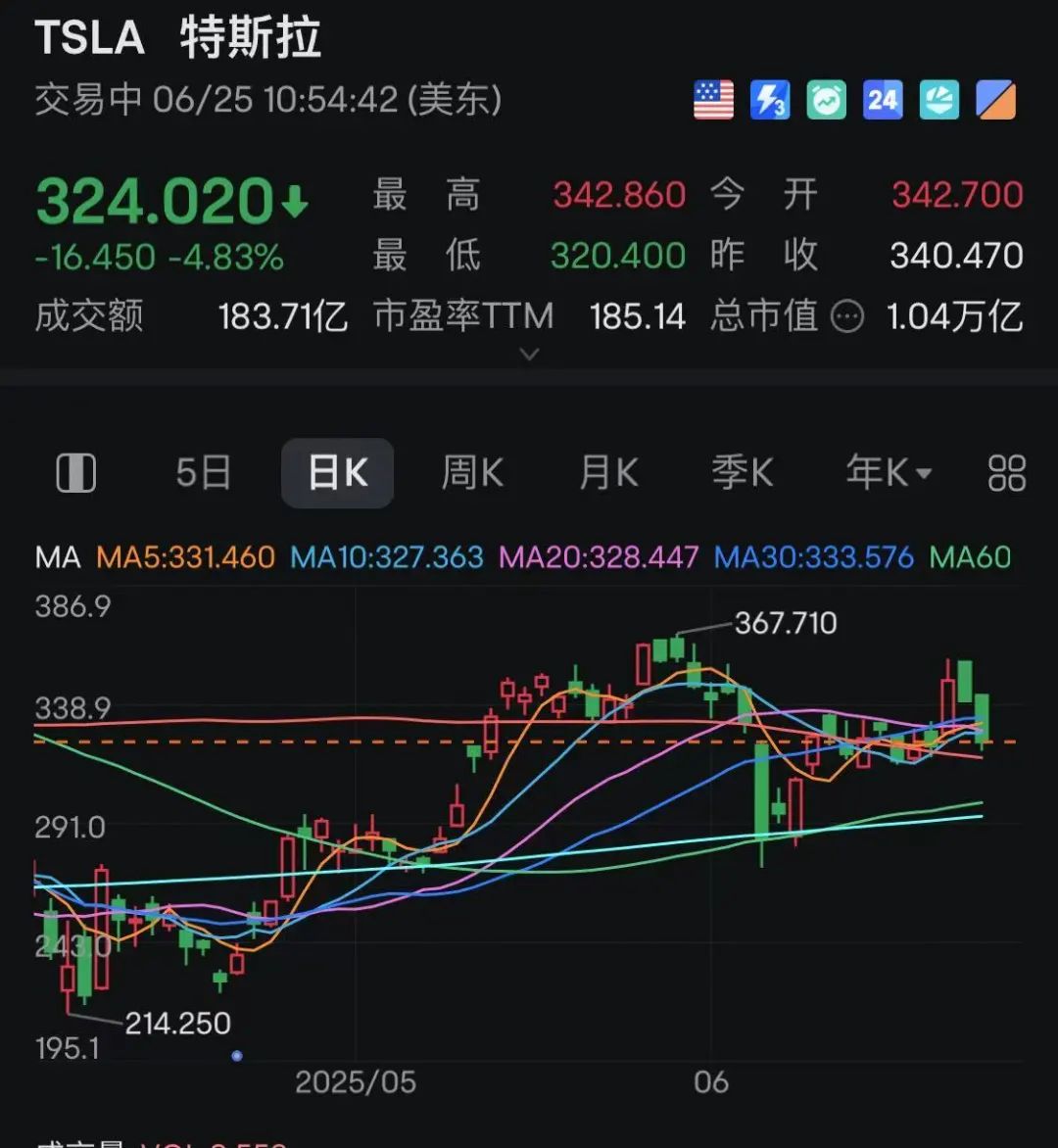1058x1148 pixels.
Task: Switch to the 周K weekly chart
Action: point(472,474)
